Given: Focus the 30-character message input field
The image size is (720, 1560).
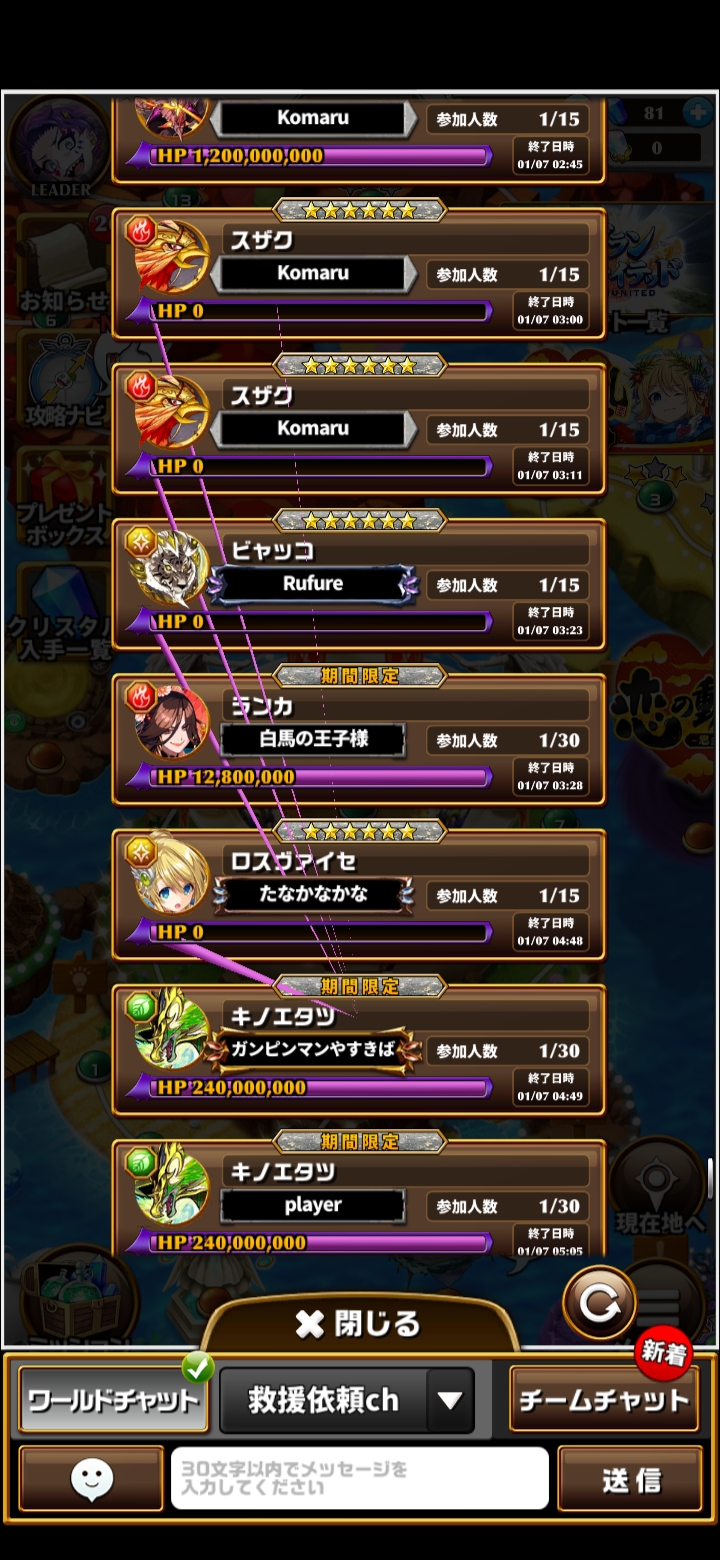Looking at the screenshot, I should click(x=359, y=1478).
